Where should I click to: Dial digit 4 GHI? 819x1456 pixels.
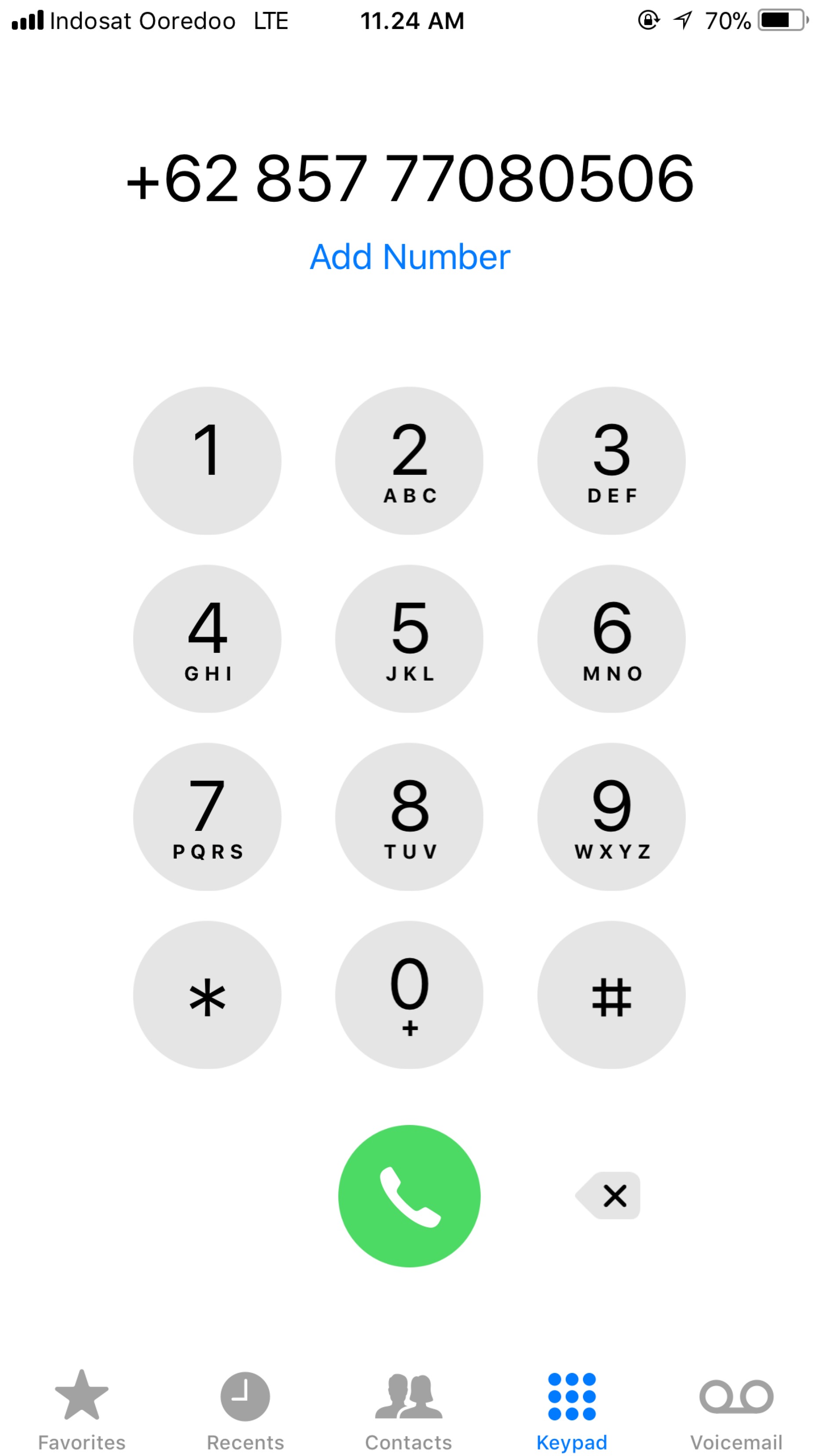click(207, 639)
